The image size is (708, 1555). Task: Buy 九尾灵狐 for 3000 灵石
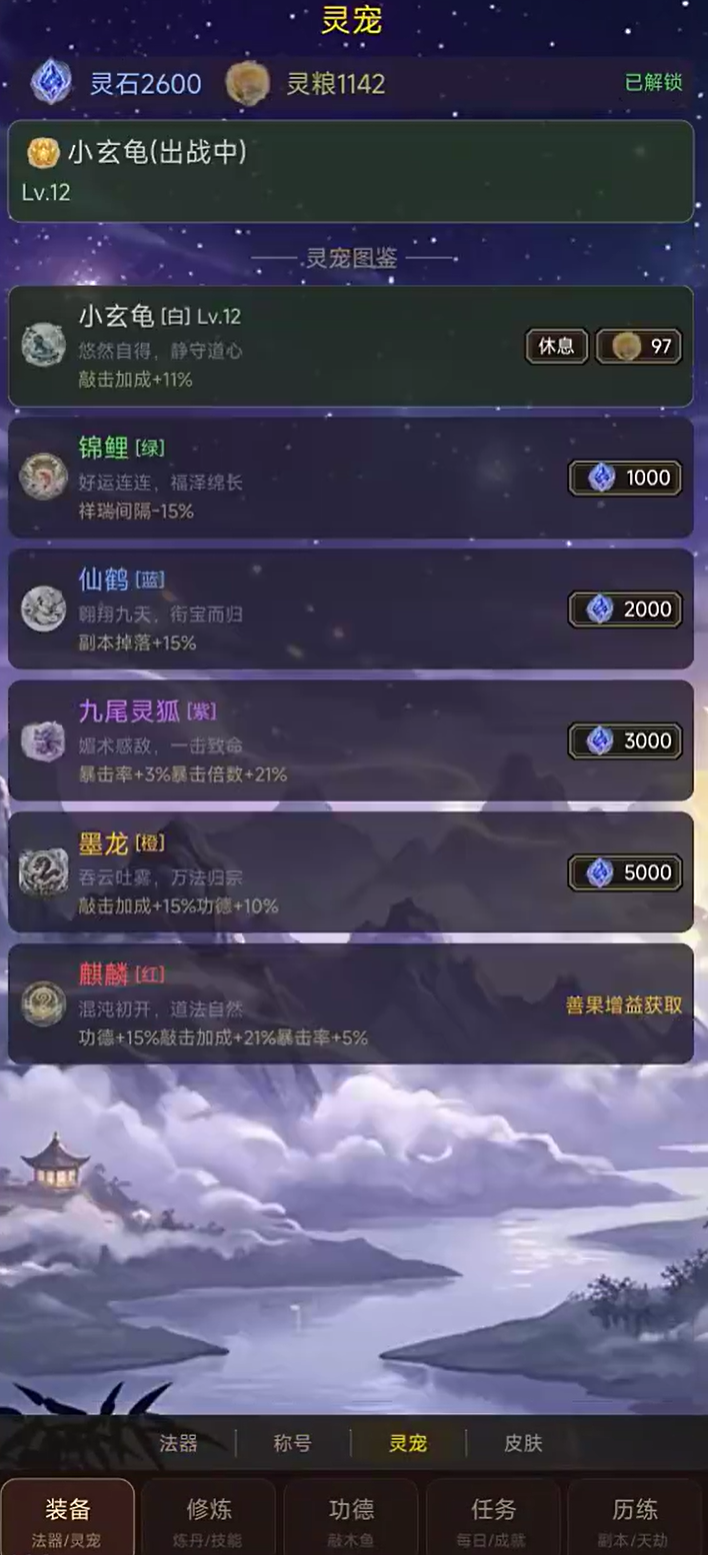click(x=626, y=741)
